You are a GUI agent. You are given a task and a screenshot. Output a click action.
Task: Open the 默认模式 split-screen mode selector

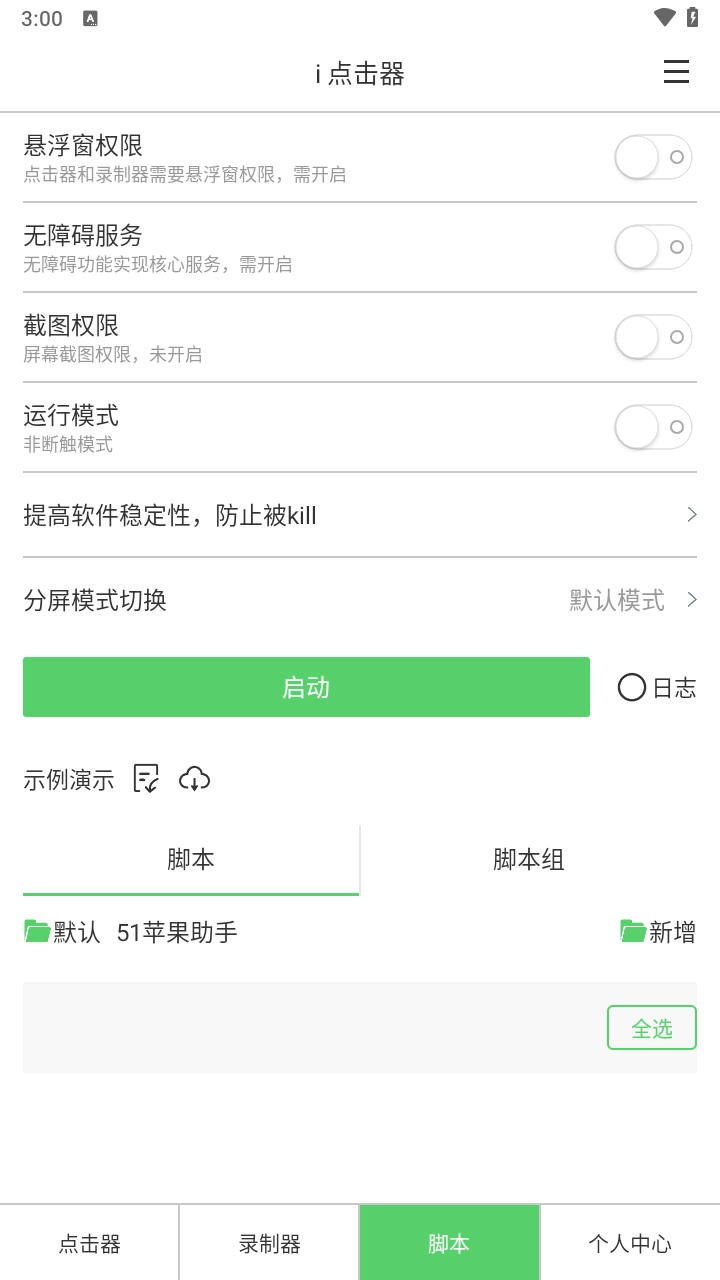[614, 600]
